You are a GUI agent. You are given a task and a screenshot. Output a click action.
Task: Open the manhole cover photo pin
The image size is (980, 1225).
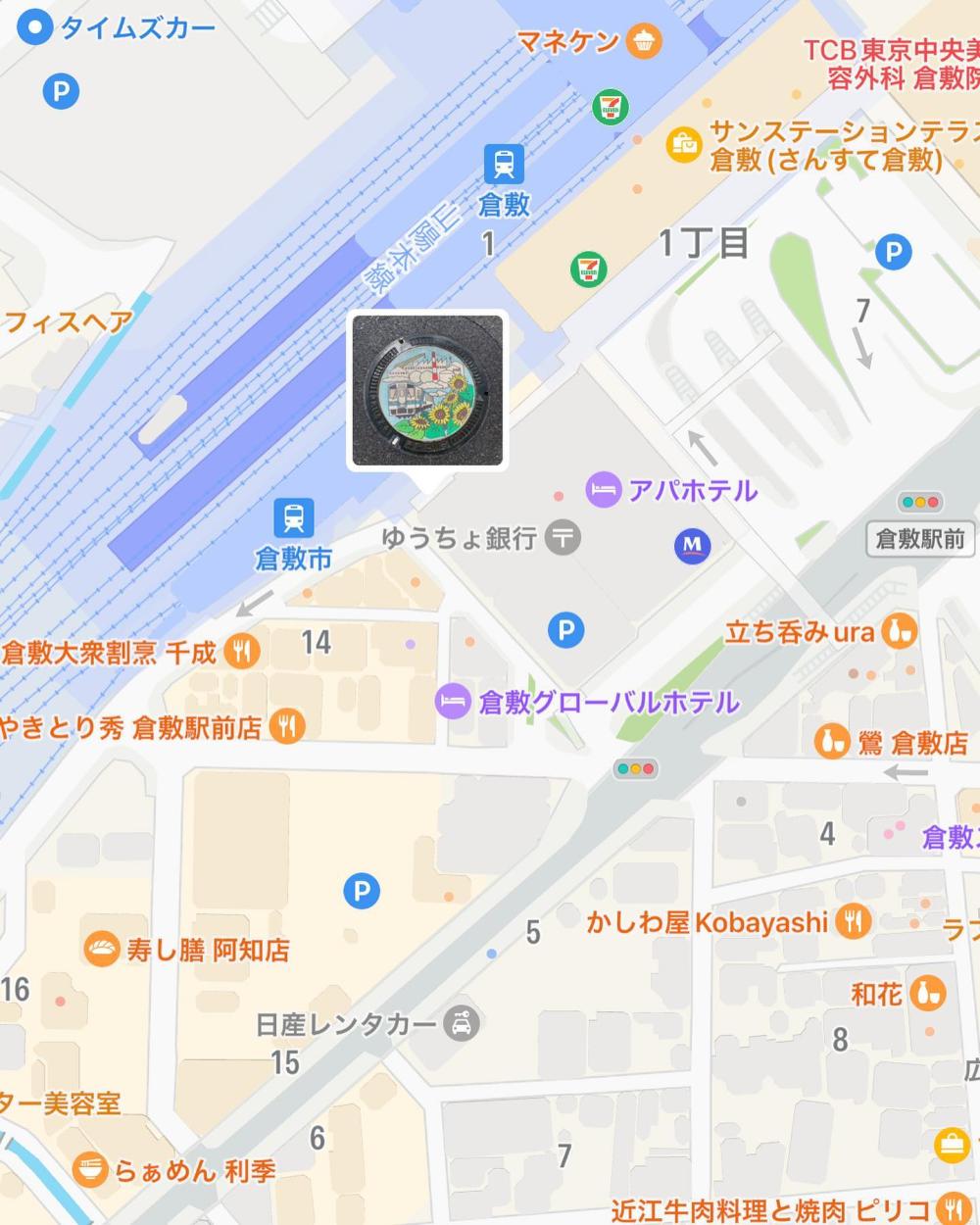point(427,390)
